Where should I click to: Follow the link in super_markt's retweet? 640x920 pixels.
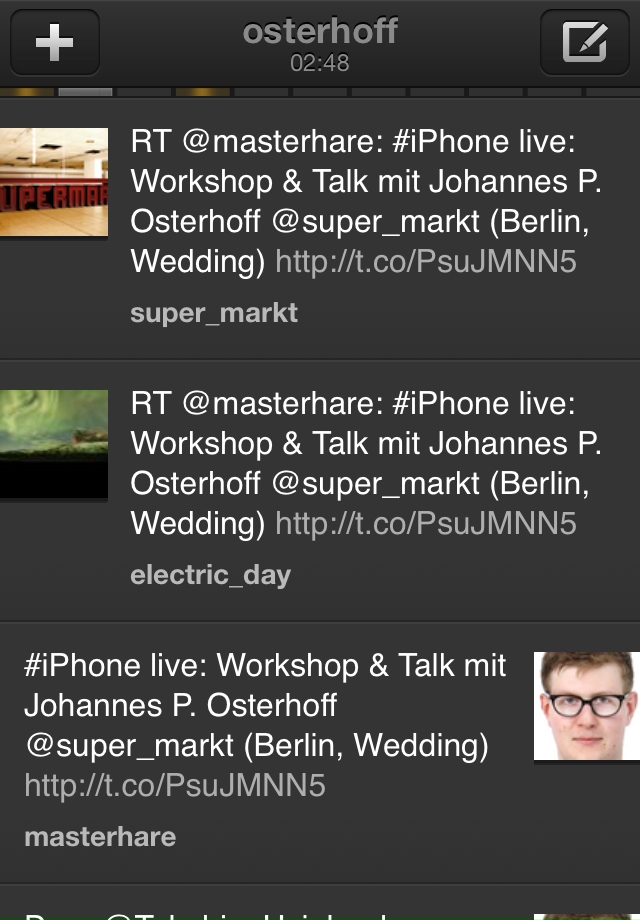[x=426, y=262]
